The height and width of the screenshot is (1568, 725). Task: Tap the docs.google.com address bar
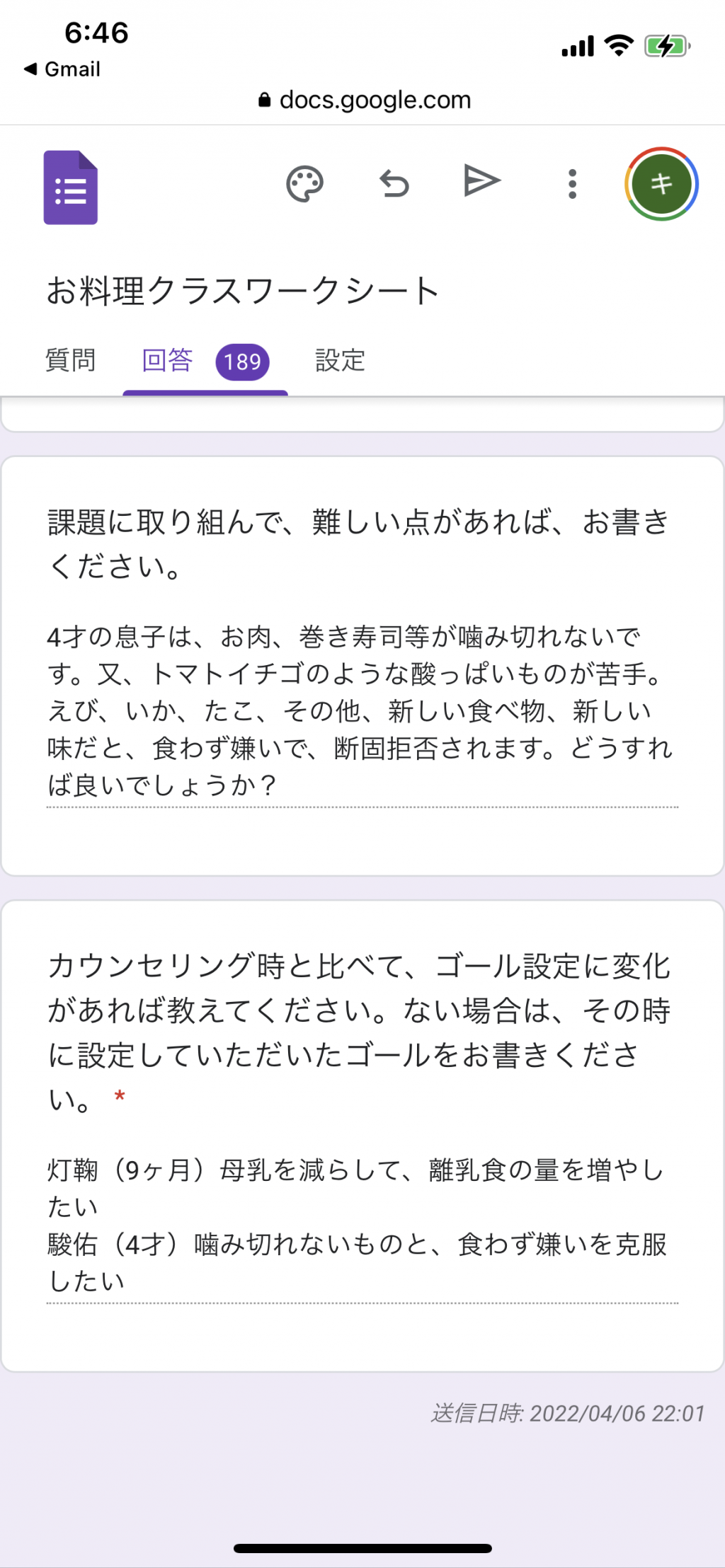[x=365, y=100]
